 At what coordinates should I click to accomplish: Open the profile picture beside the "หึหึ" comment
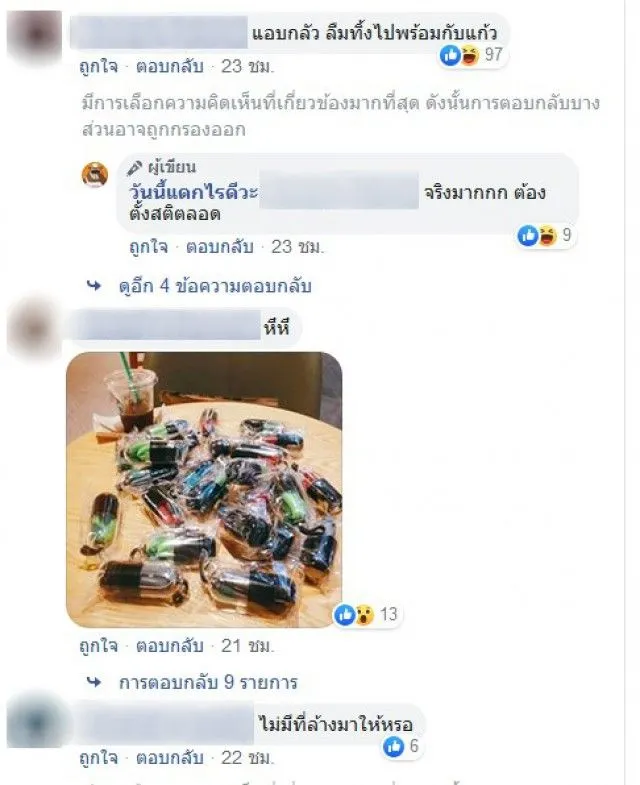pyautogui.click(x=33, y=331)
